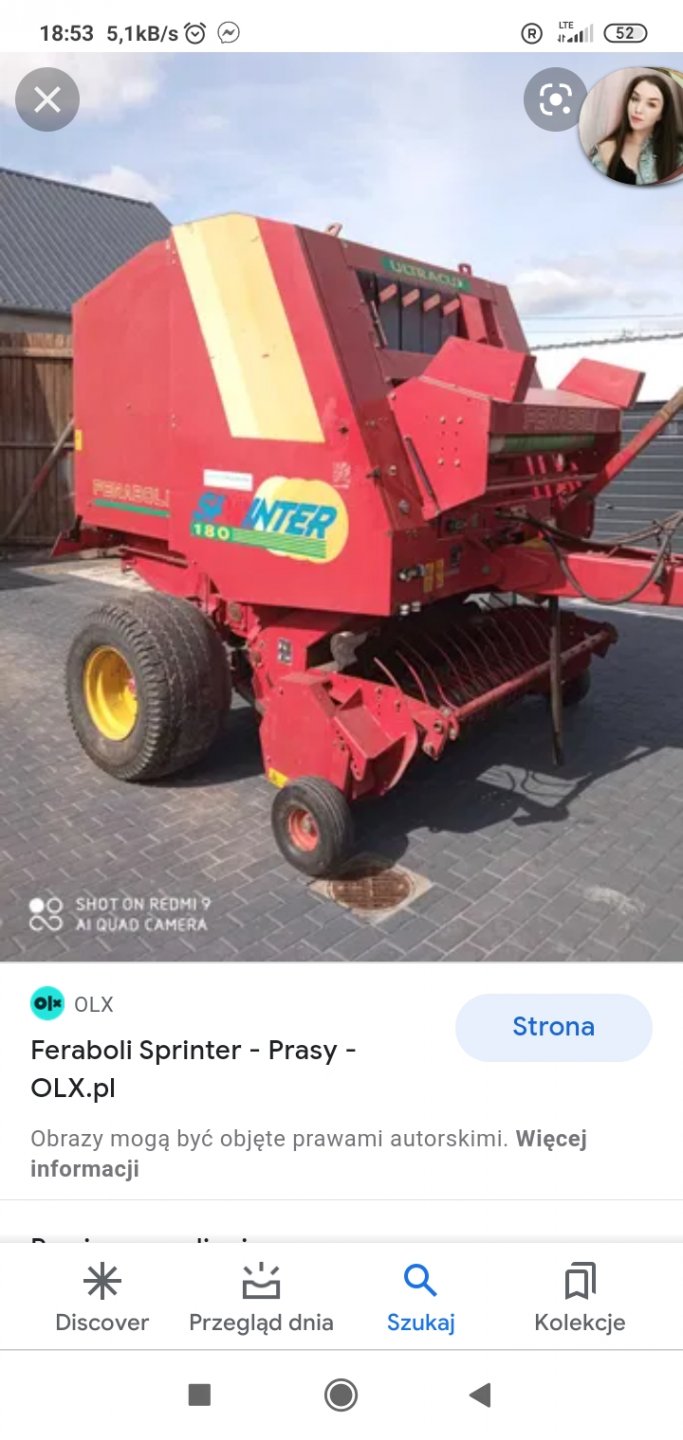Viewport: 683px width, 1440px height.
Task: Open the Przegląd dnia tab
Action: (x=261, y=1298)
